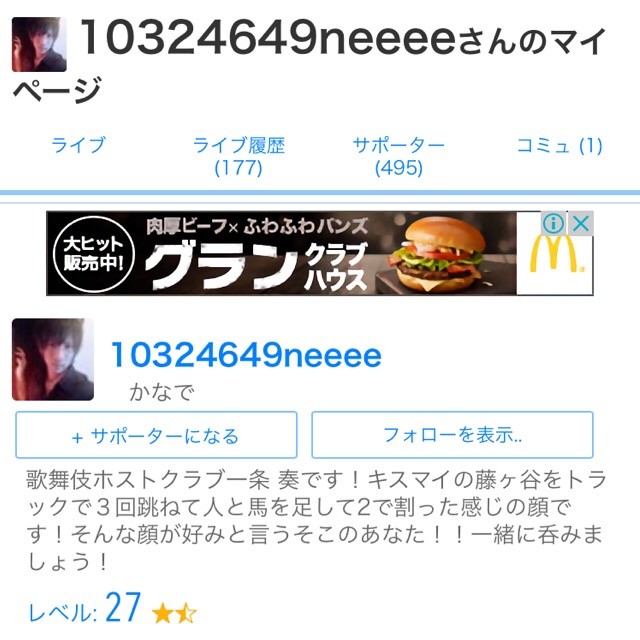Tap the サポーターになる button

[x=156, y=436]
